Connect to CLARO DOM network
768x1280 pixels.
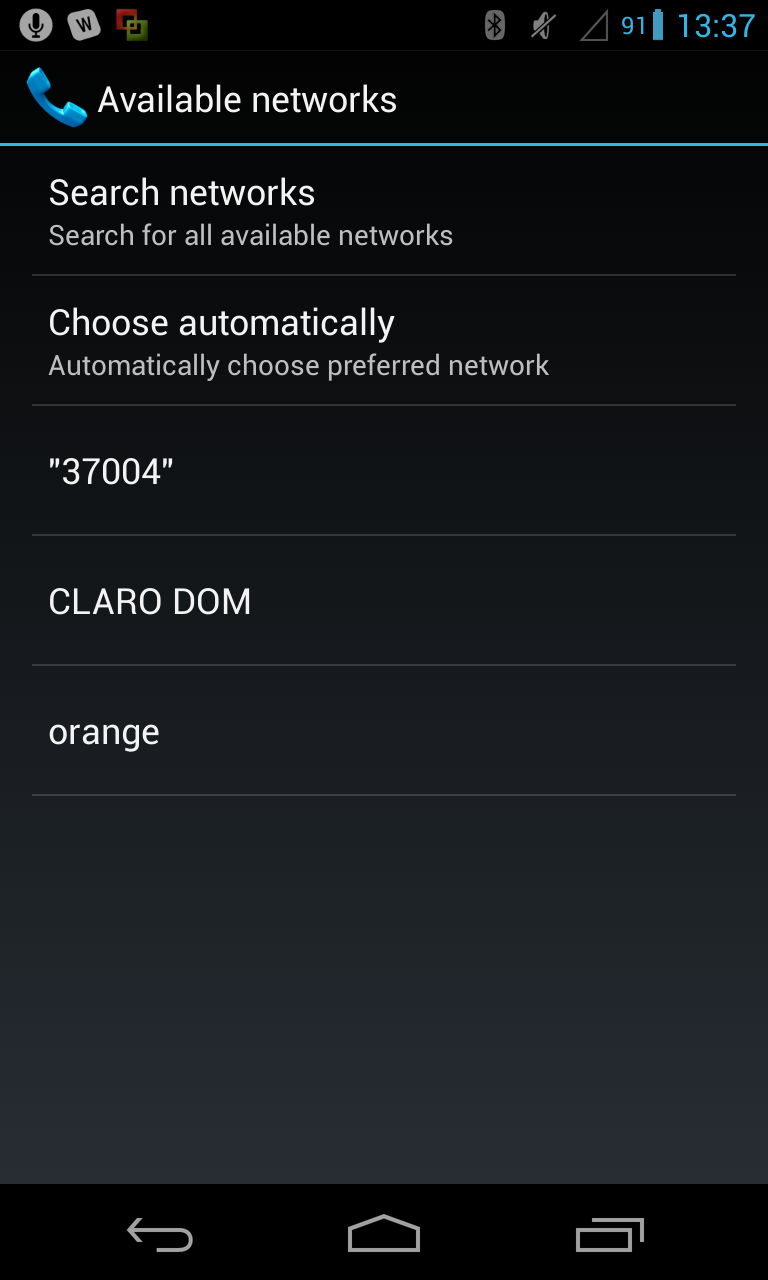coord(384,601)
